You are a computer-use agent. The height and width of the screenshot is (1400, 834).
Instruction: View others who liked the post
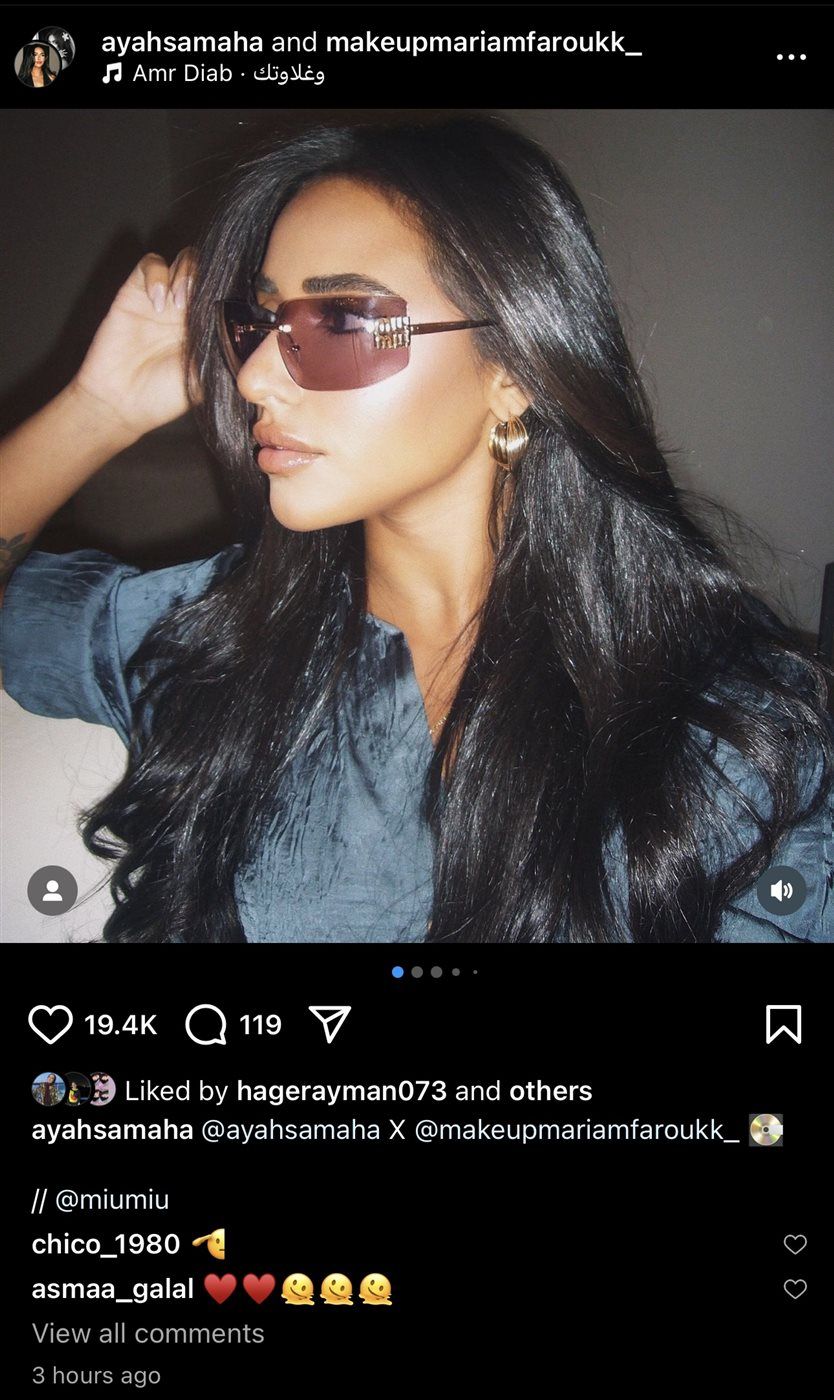point(550,1091)
